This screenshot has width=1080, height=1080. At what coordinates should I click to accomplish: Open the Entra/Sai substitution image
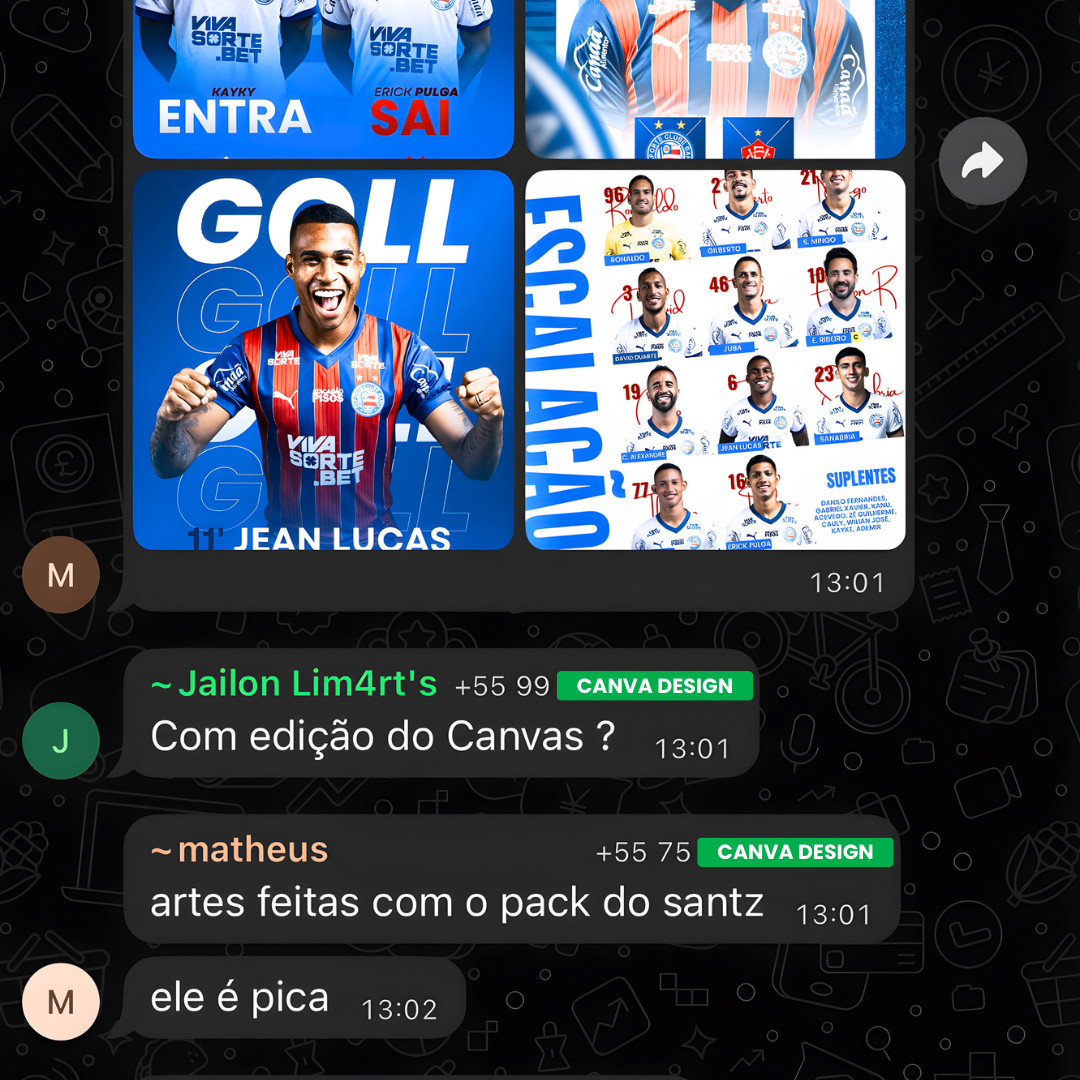coord(323,78)
